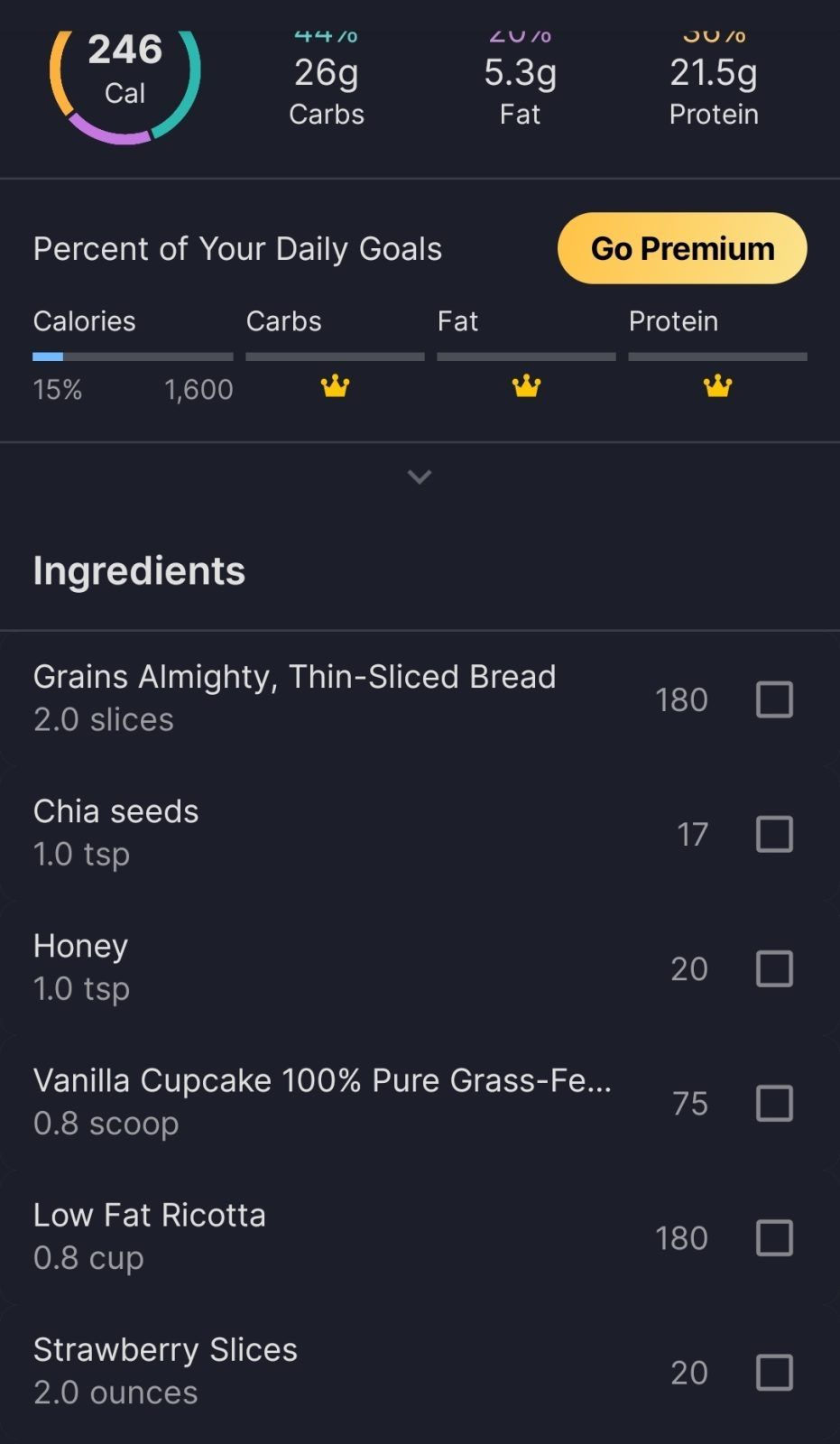This screenshot has width=840, height=1444.
Task: Unlock the Protein goal crown
Action: pos(717,386)
